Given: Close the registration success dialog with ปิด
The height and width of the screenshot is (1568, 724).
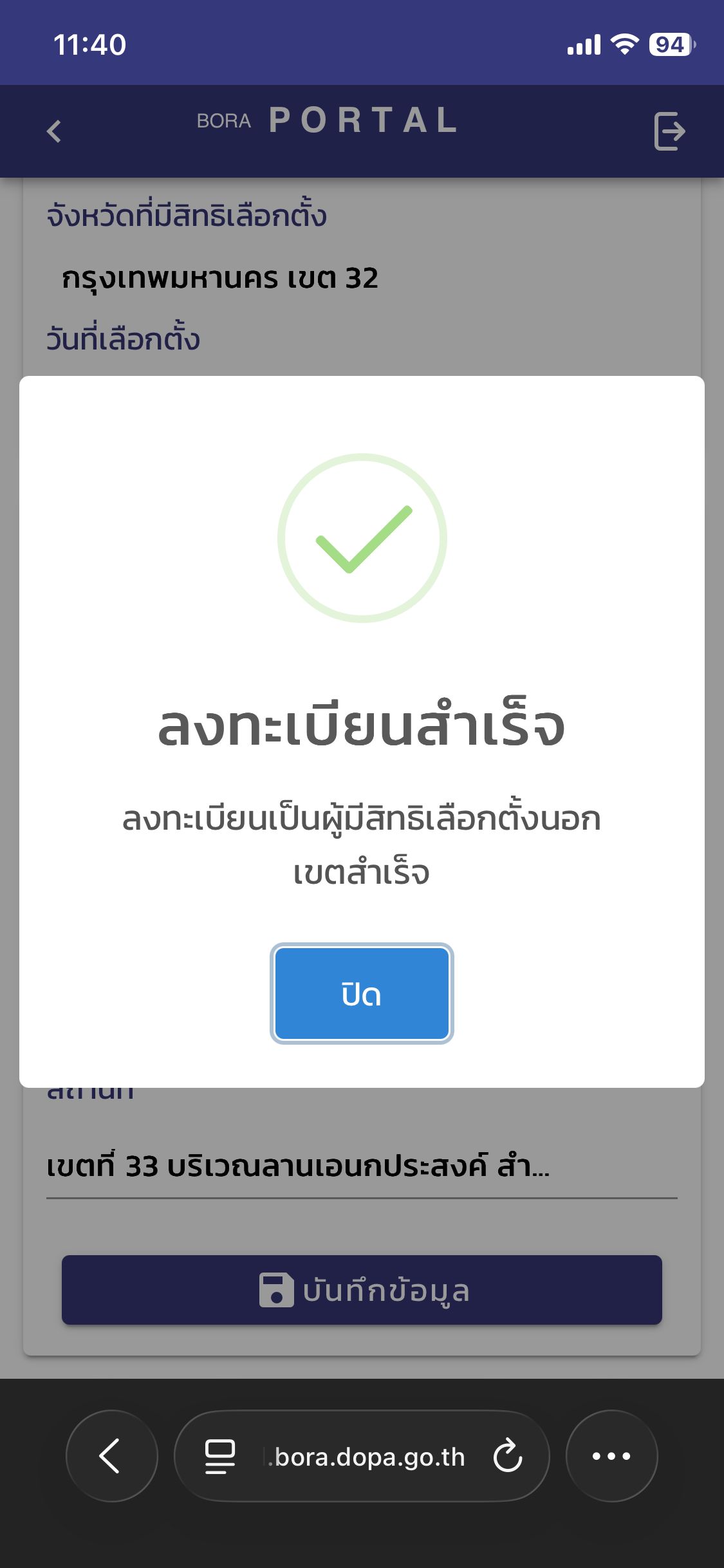Looking at the screenshot, I should (362, 994).
